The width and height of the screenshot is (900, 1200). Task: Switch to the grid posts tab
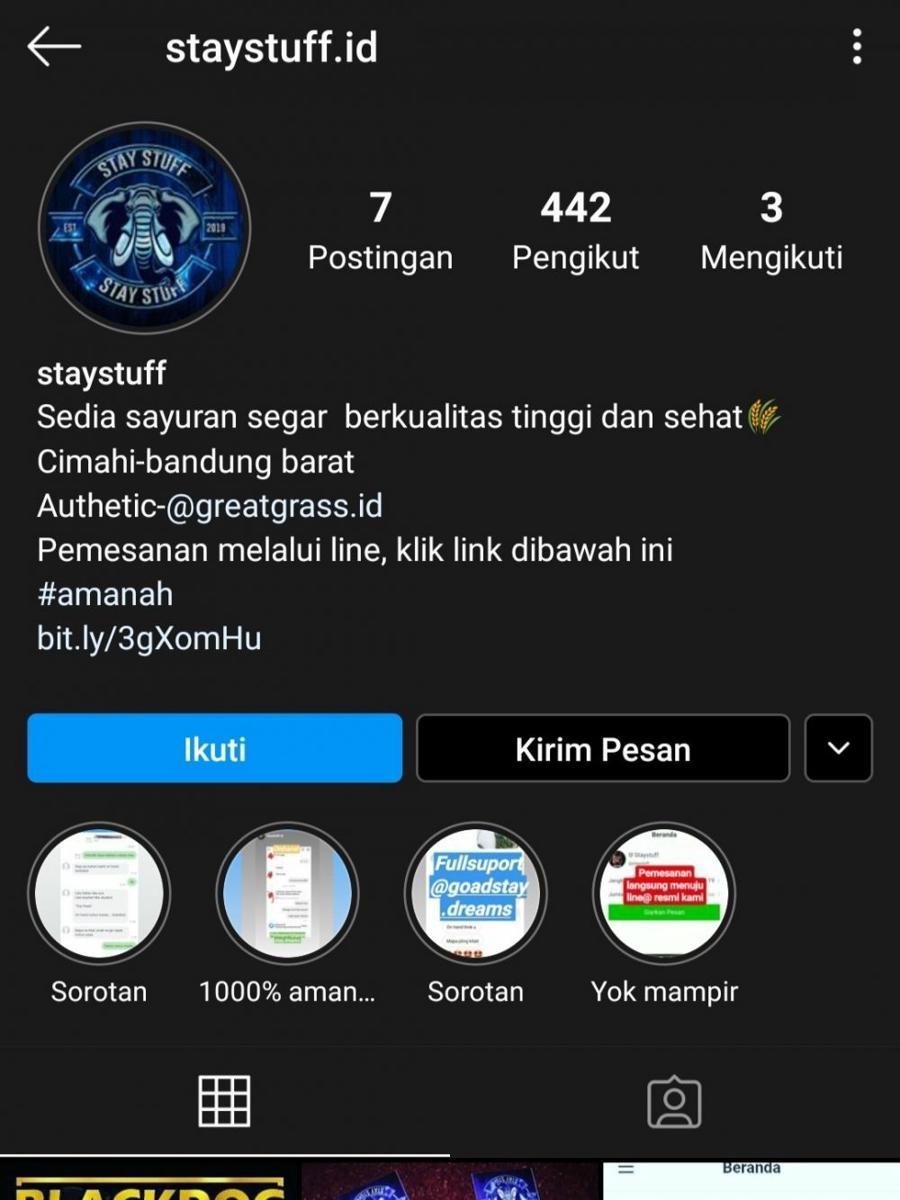coord(224,1101)
